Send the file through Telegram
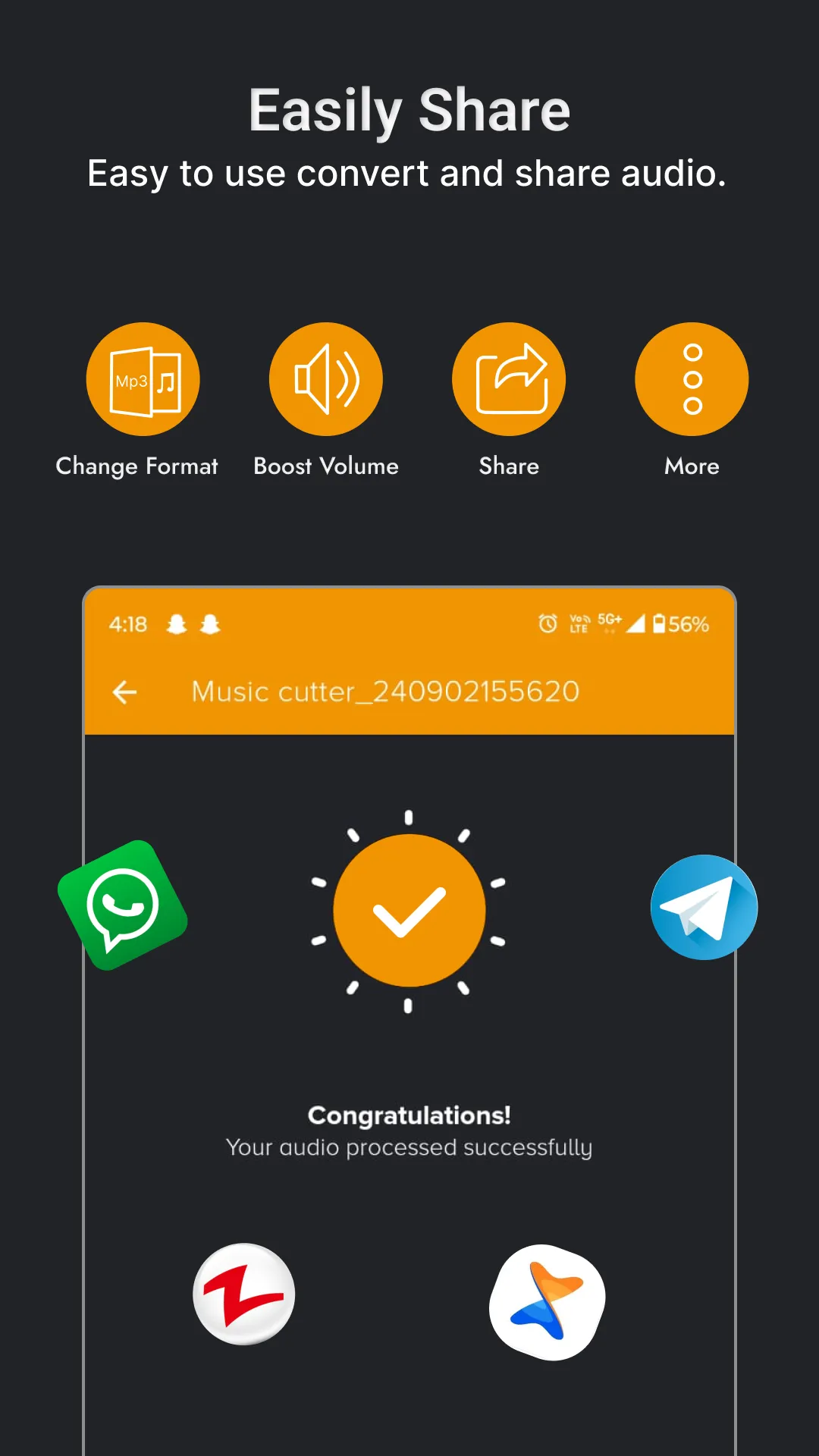 [x=703, y=907]
